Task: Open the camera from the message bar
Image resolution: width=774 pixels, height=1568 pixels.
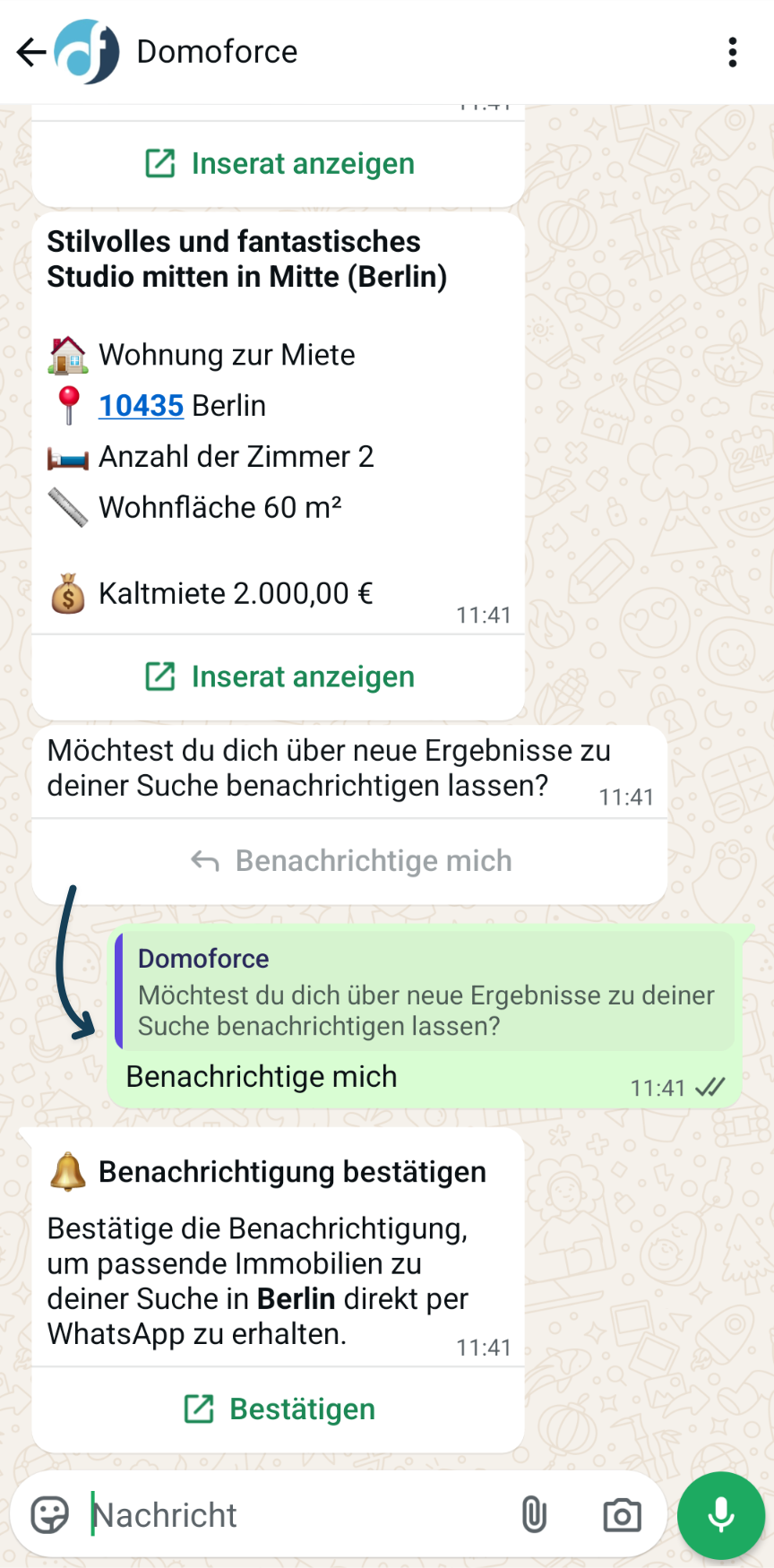Action: [622, 1515]
